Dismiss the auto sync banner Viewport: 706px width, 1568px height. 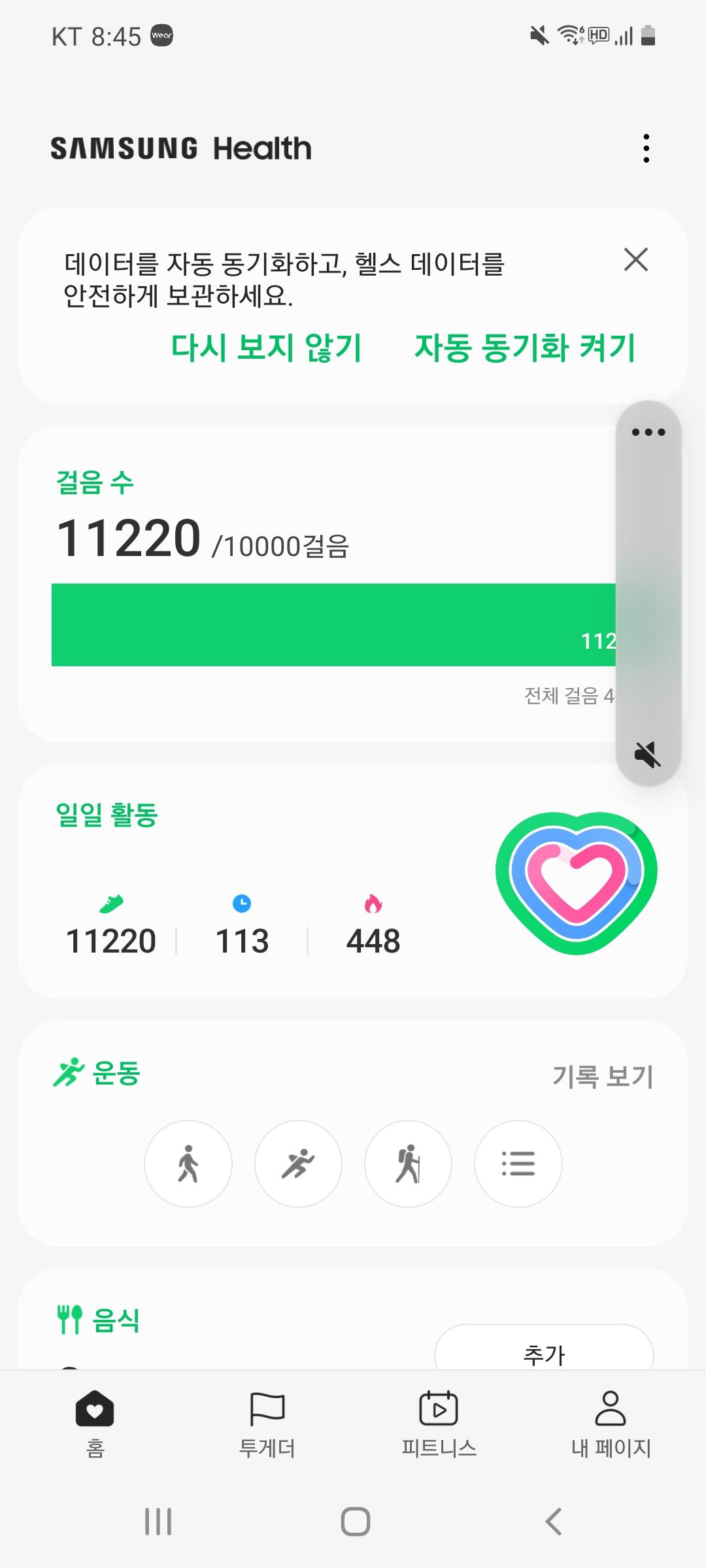tap(635, 259)
